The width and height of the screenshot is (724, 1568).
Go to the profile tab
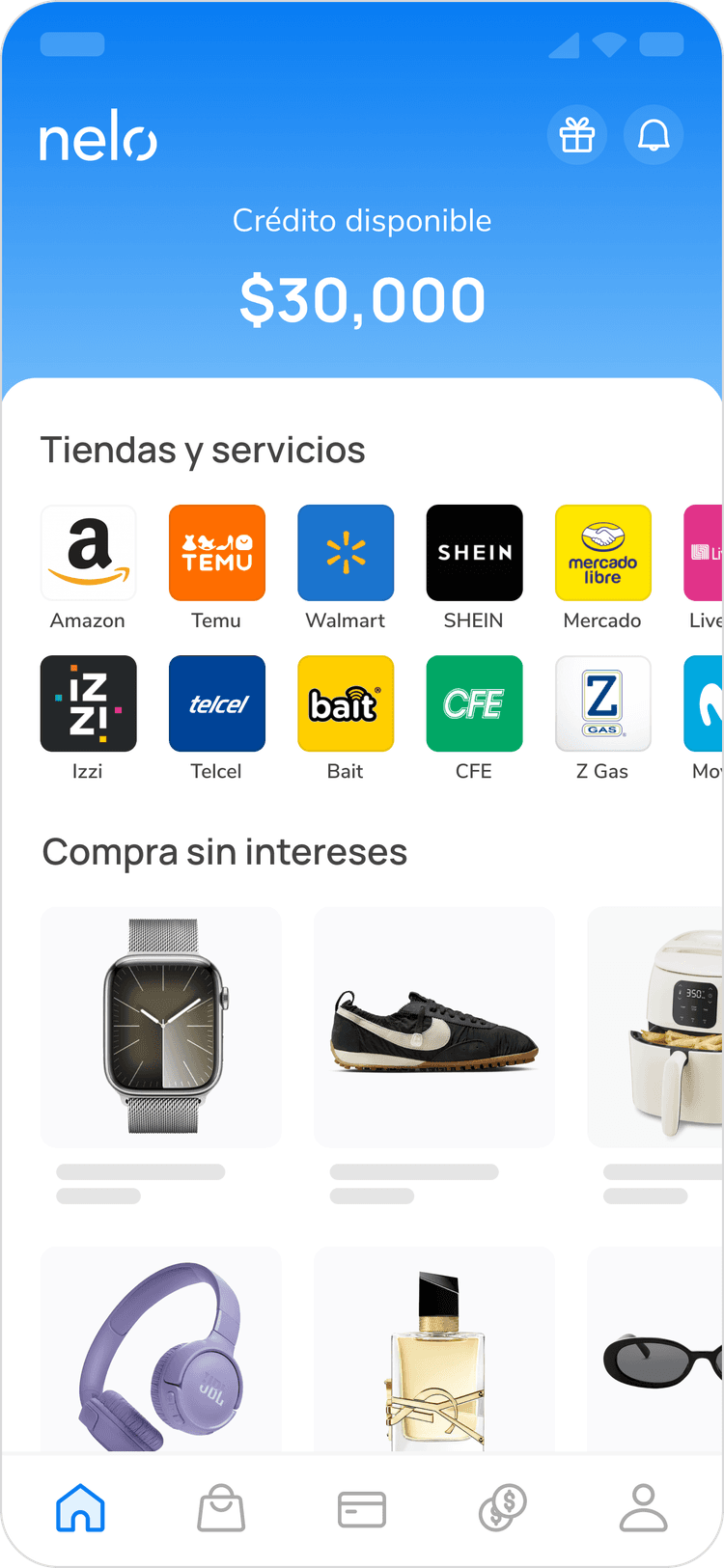point(643,1508)
